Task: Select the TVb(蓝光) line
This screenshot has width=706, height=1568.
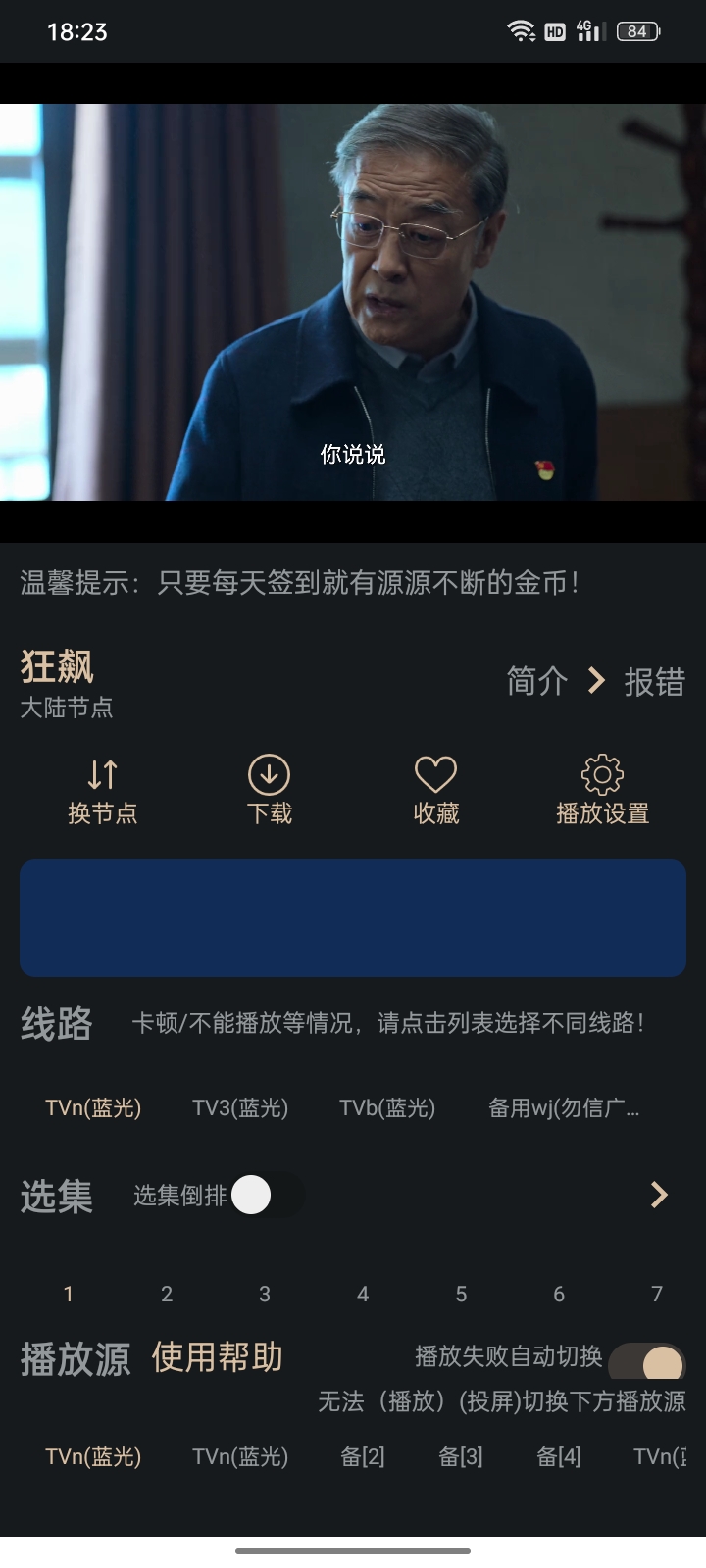Action: (x=387, y=1107)
